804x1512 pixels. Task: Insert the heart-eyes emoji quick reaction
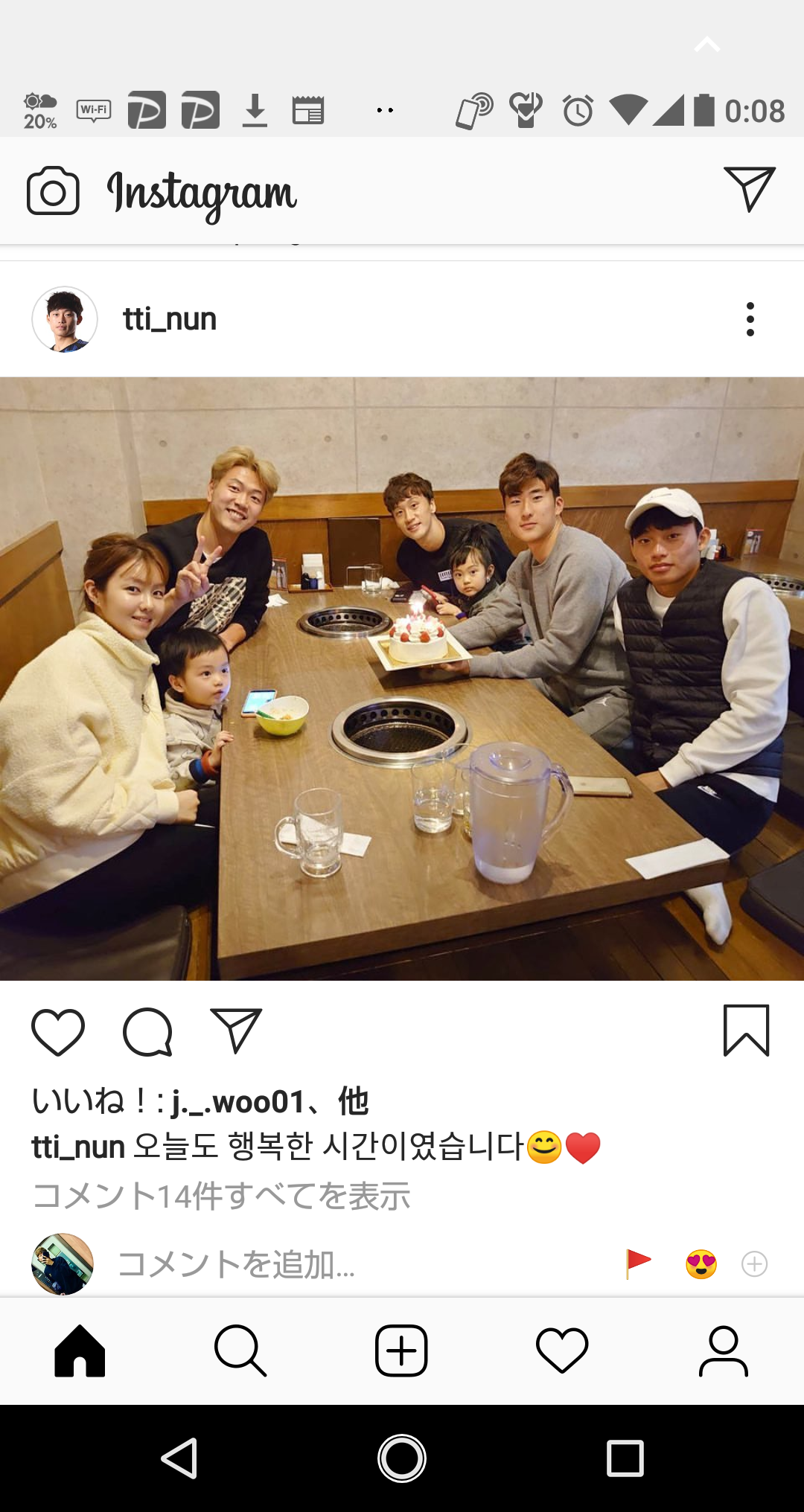[701, 1263]
